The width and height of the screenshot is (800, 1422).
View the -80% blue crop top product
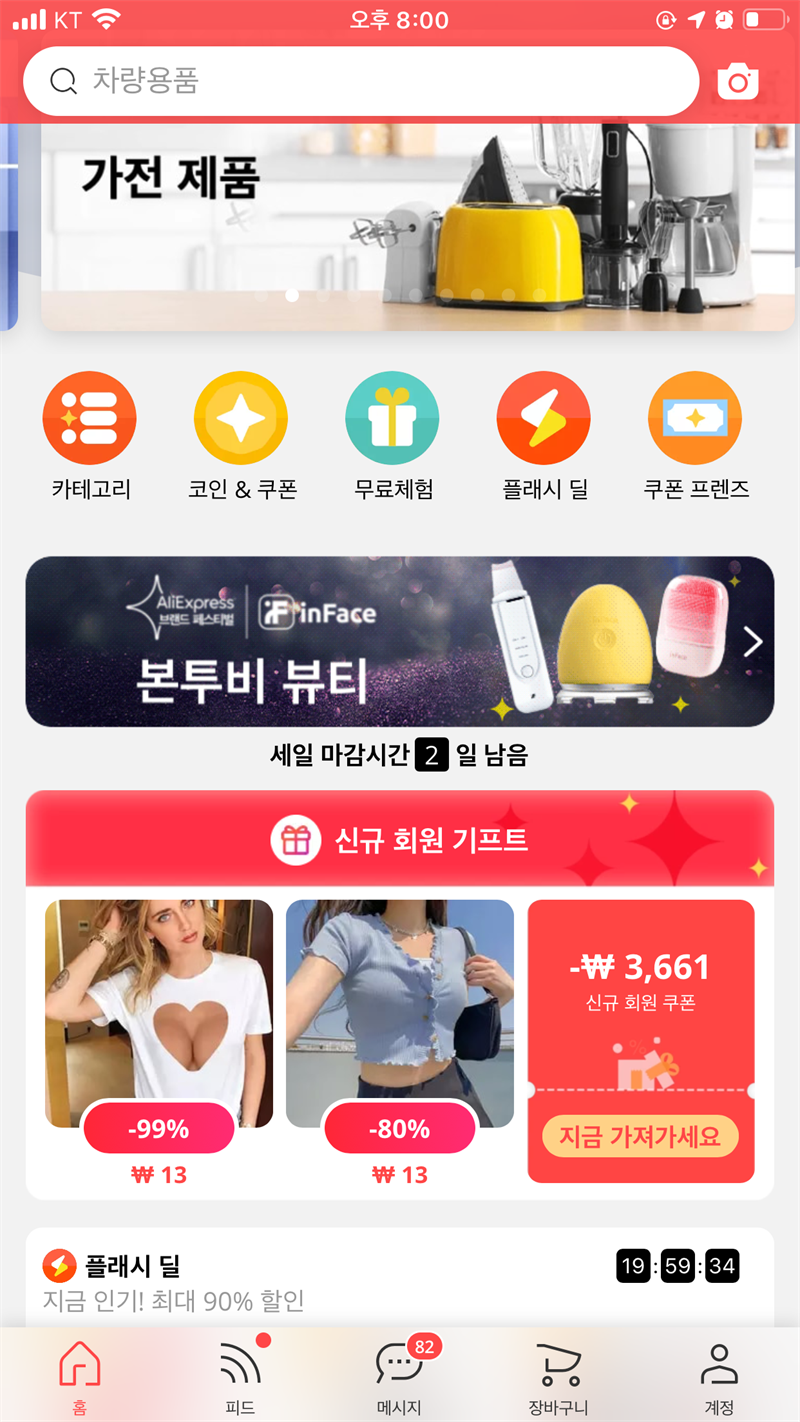399,1012
